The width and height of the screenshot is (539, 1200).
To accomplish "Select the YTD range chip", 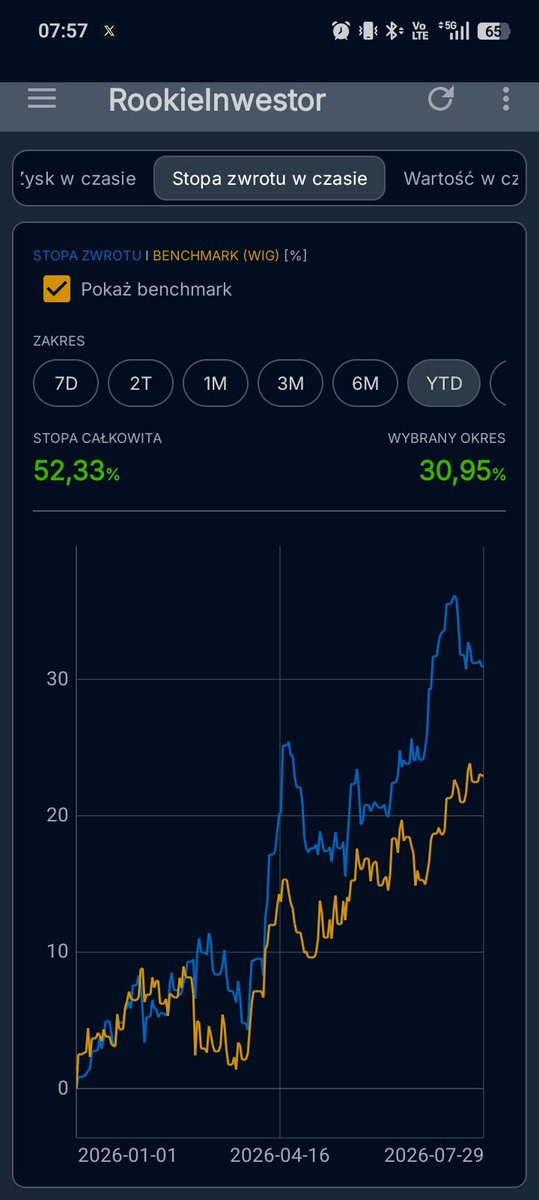I will pos(444,383).
